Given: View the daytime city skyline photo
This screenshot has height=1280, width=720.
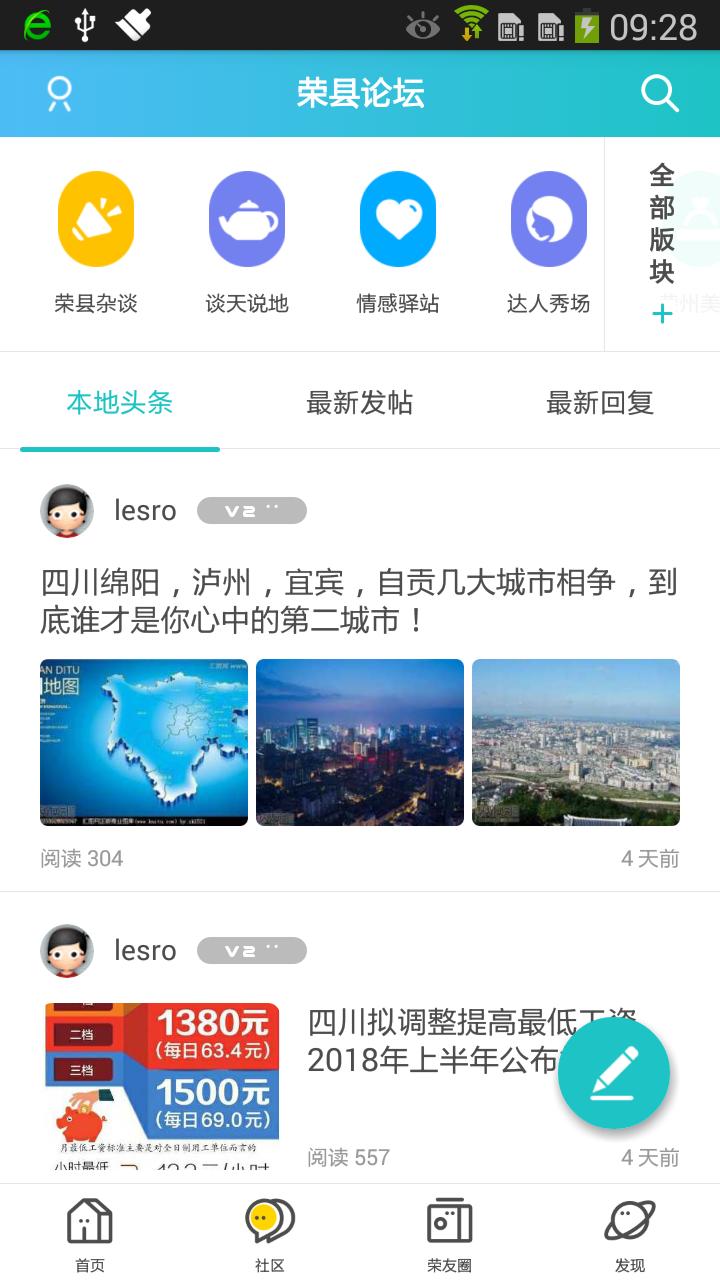Looking at the screenshot, I should tap(576, 742).
